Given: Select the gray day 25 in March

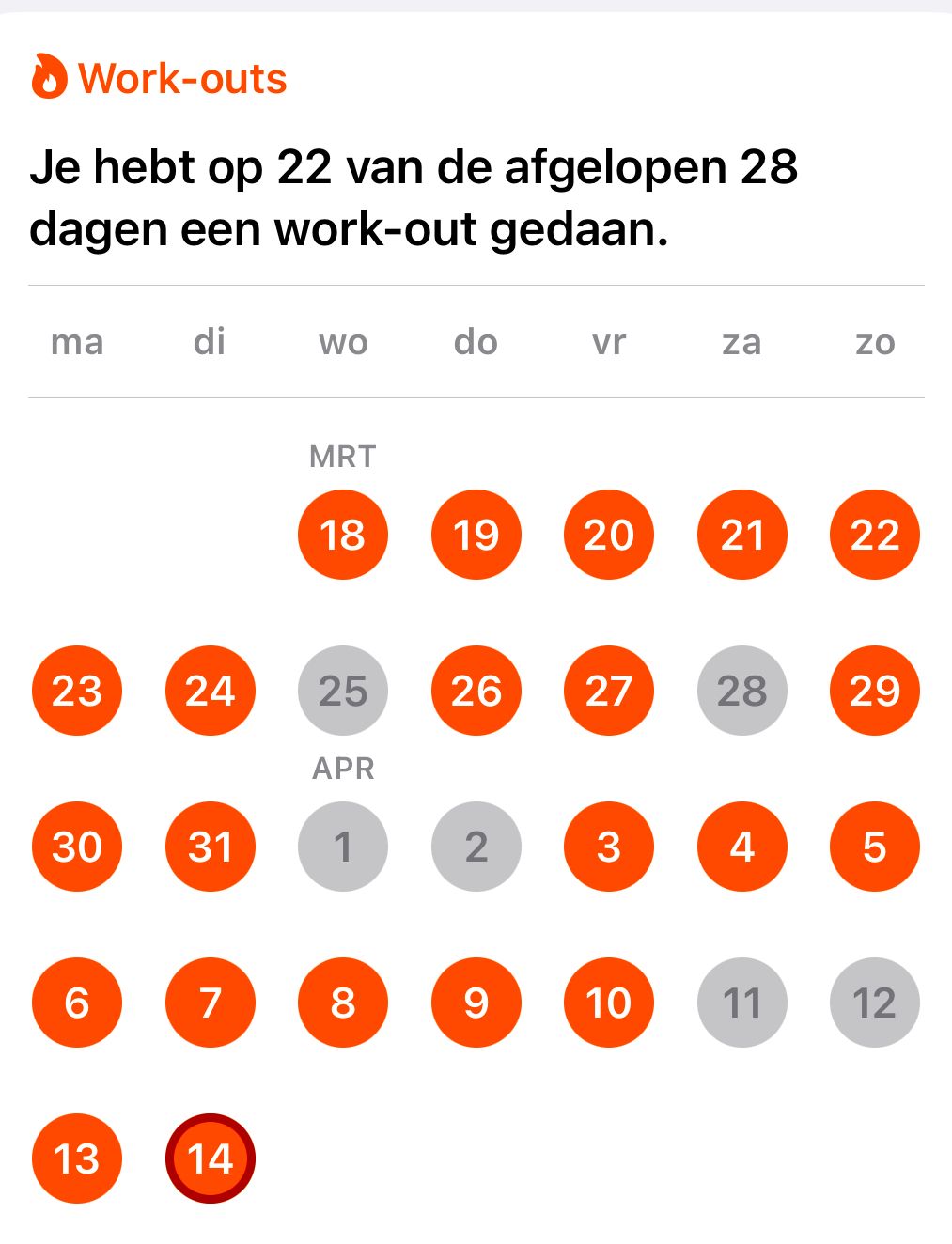Looking at the screenshot, I should tap(343, 691).
